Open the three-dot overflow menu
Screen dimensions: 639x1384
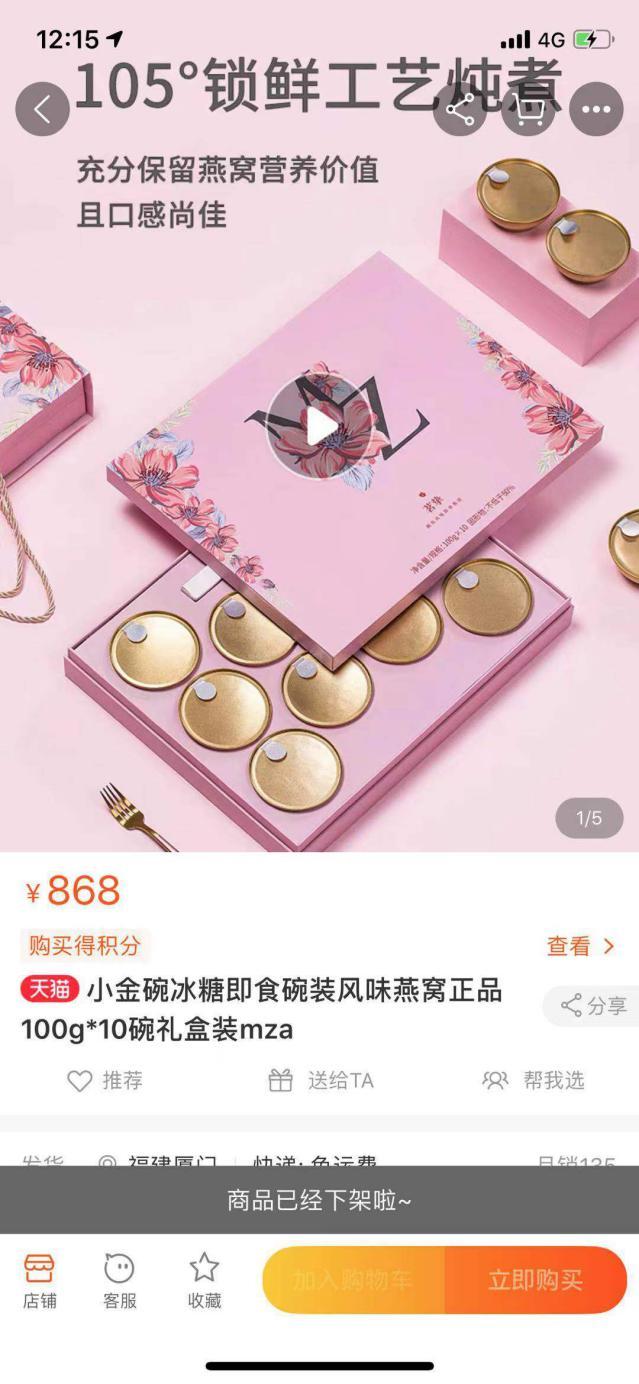(x=596, y=110)
